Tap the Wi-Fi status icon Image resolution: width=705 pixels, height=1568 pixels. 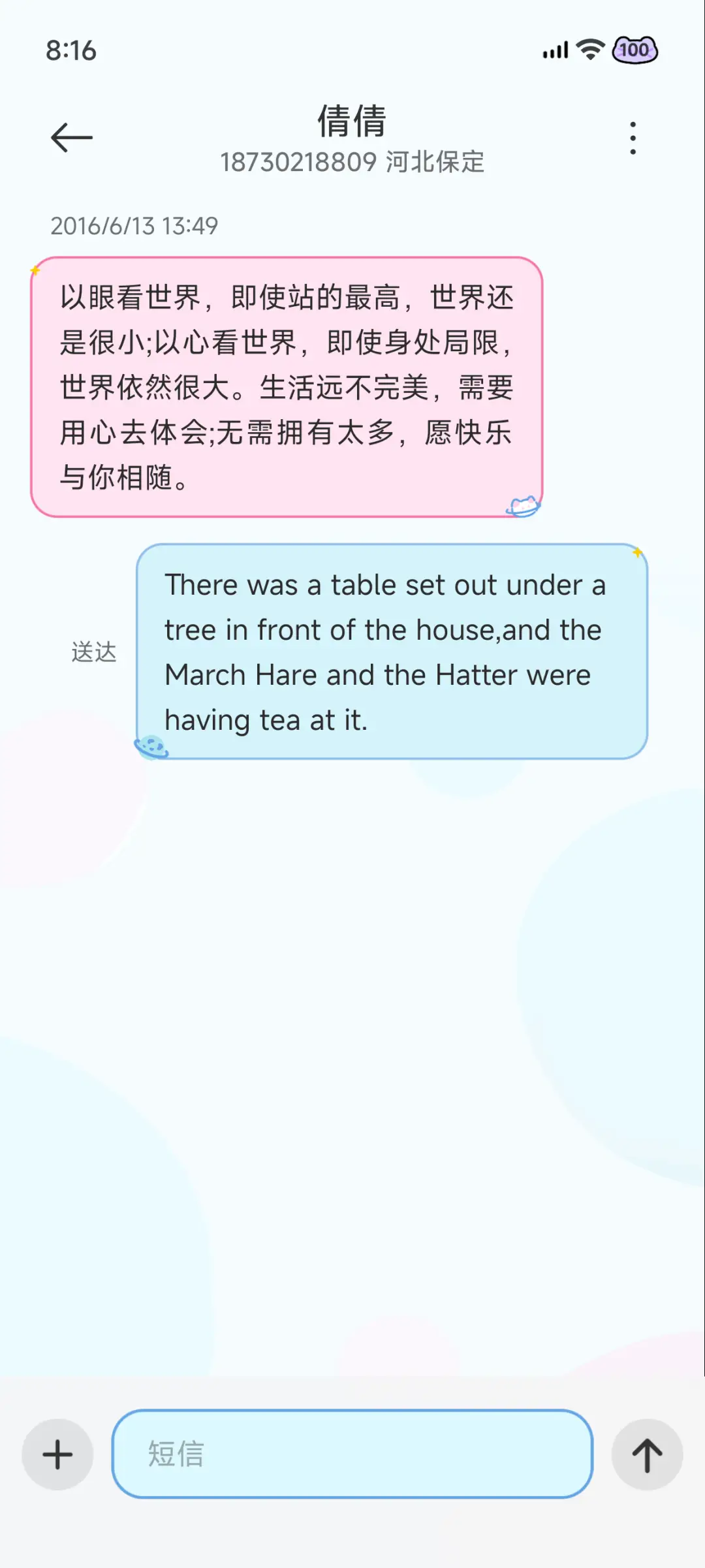click(588, 50)
